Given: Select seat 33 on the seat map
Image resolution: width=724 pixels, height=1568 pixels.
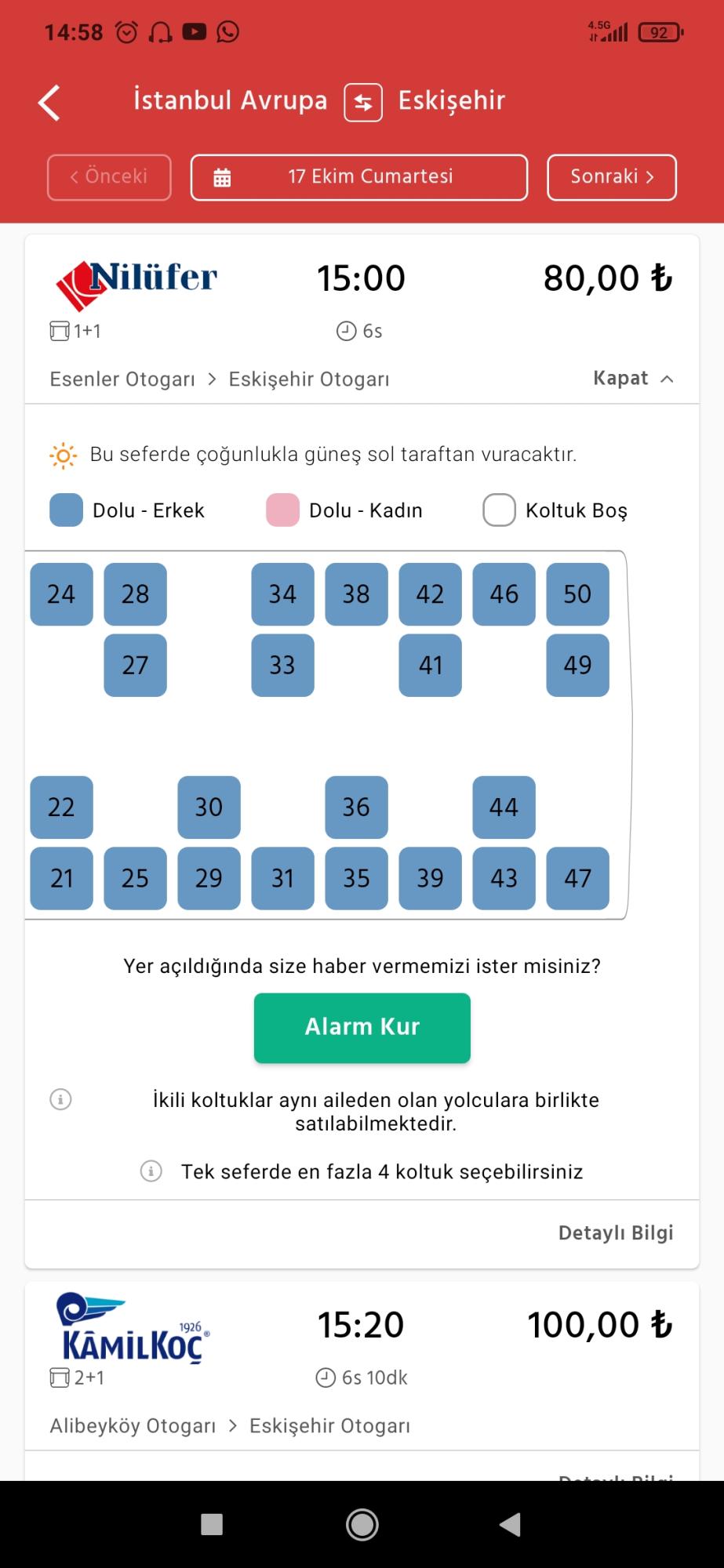Looking at the screenshot, I should tap(282, 666).
